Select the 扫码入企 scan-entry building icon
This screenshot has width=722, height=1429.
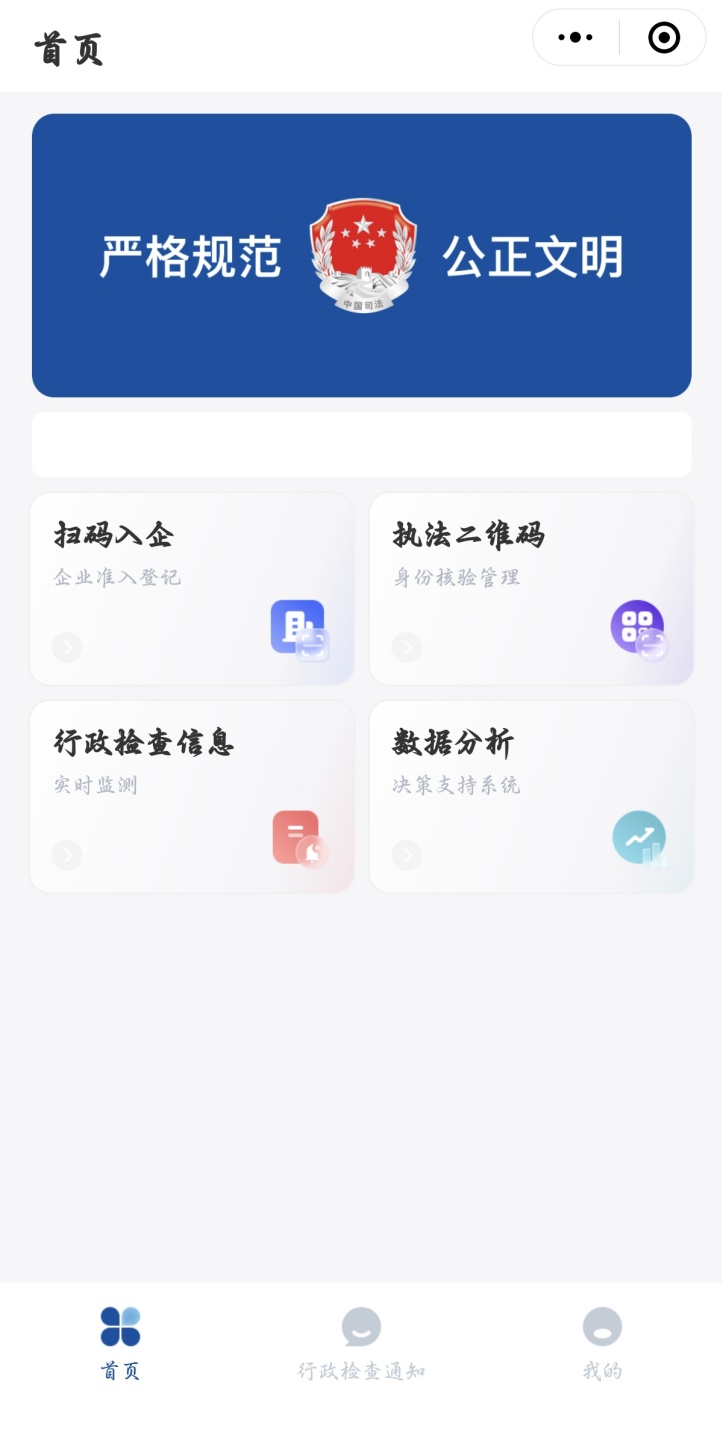(x=297, y=628)
